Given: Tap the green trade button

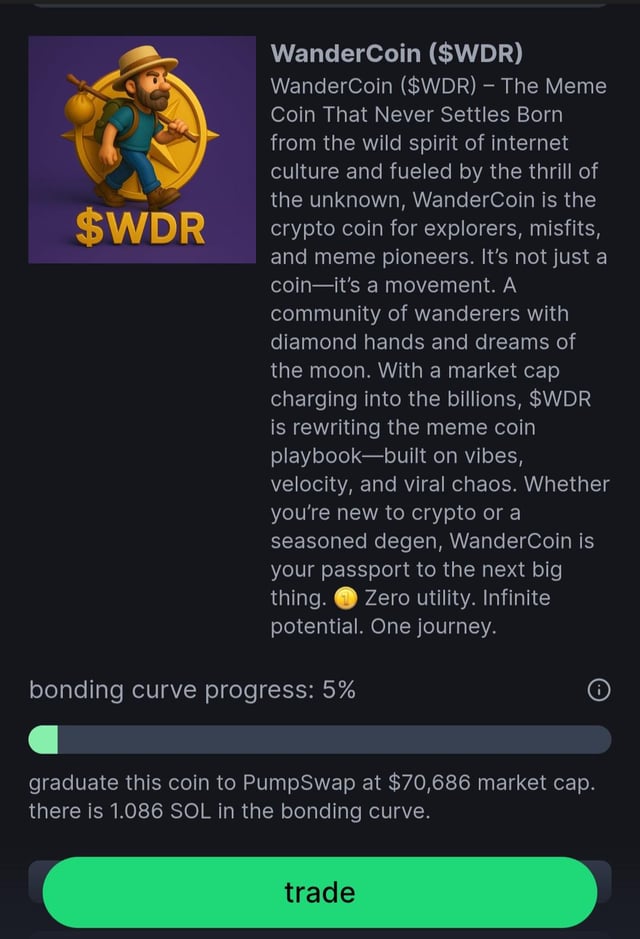Looking at the screenshot, I should (319, 892).
